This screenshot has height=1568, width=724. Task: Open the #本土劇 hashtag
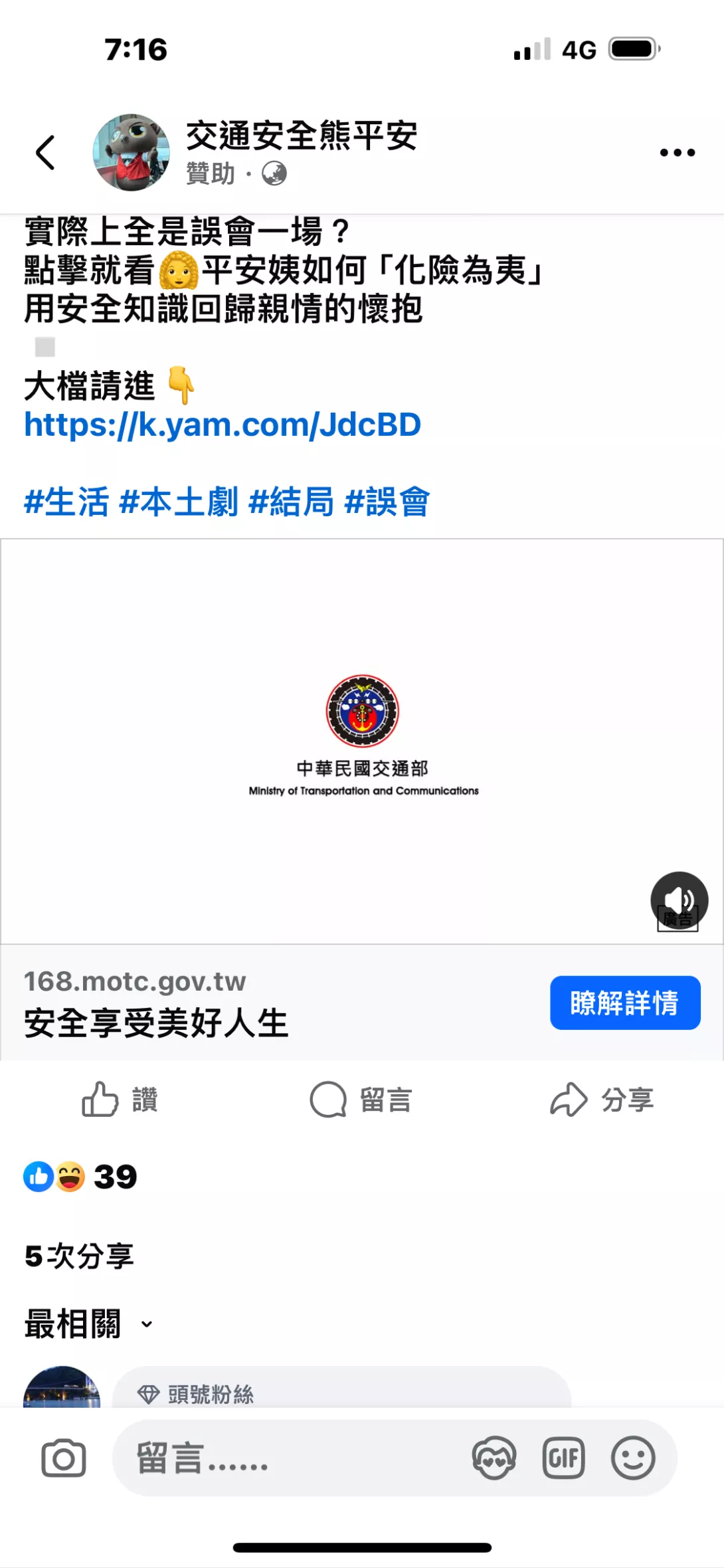point(178,502)
